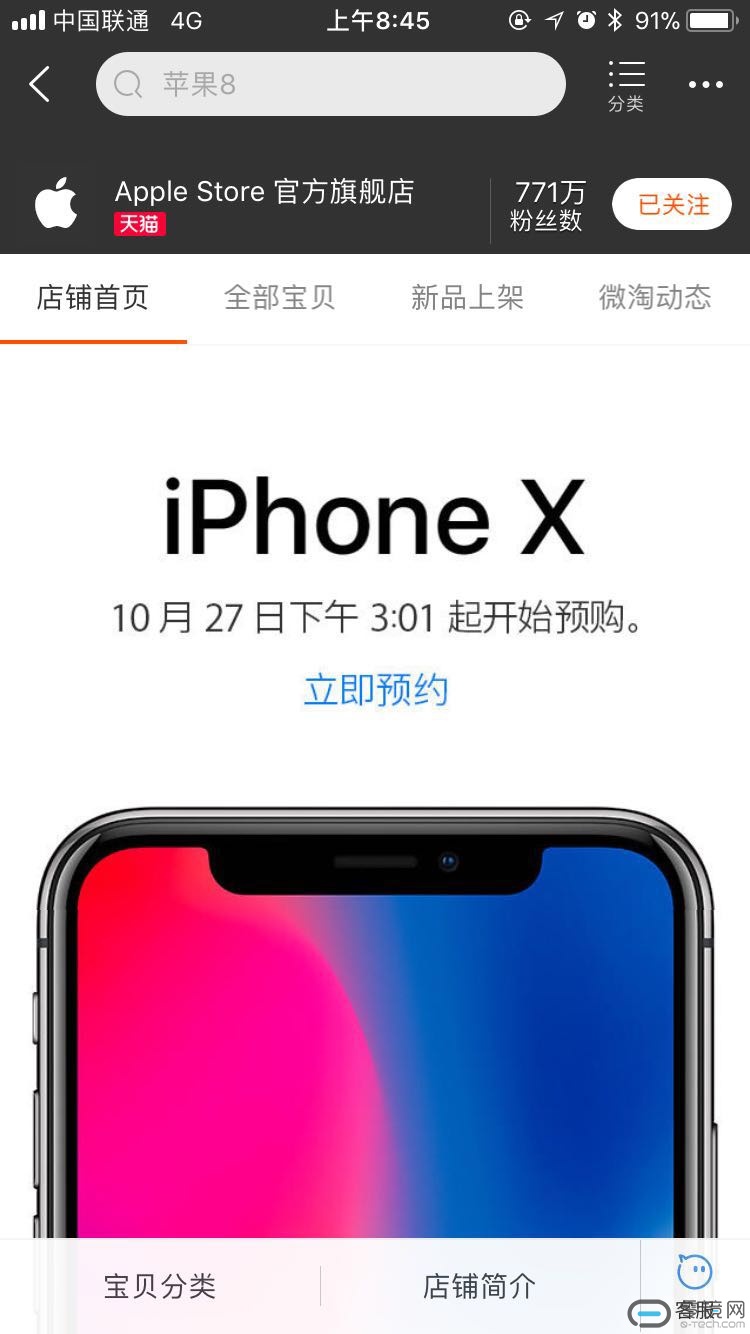Tap the 立即预约 link for iPhone X

pos(375,690)
